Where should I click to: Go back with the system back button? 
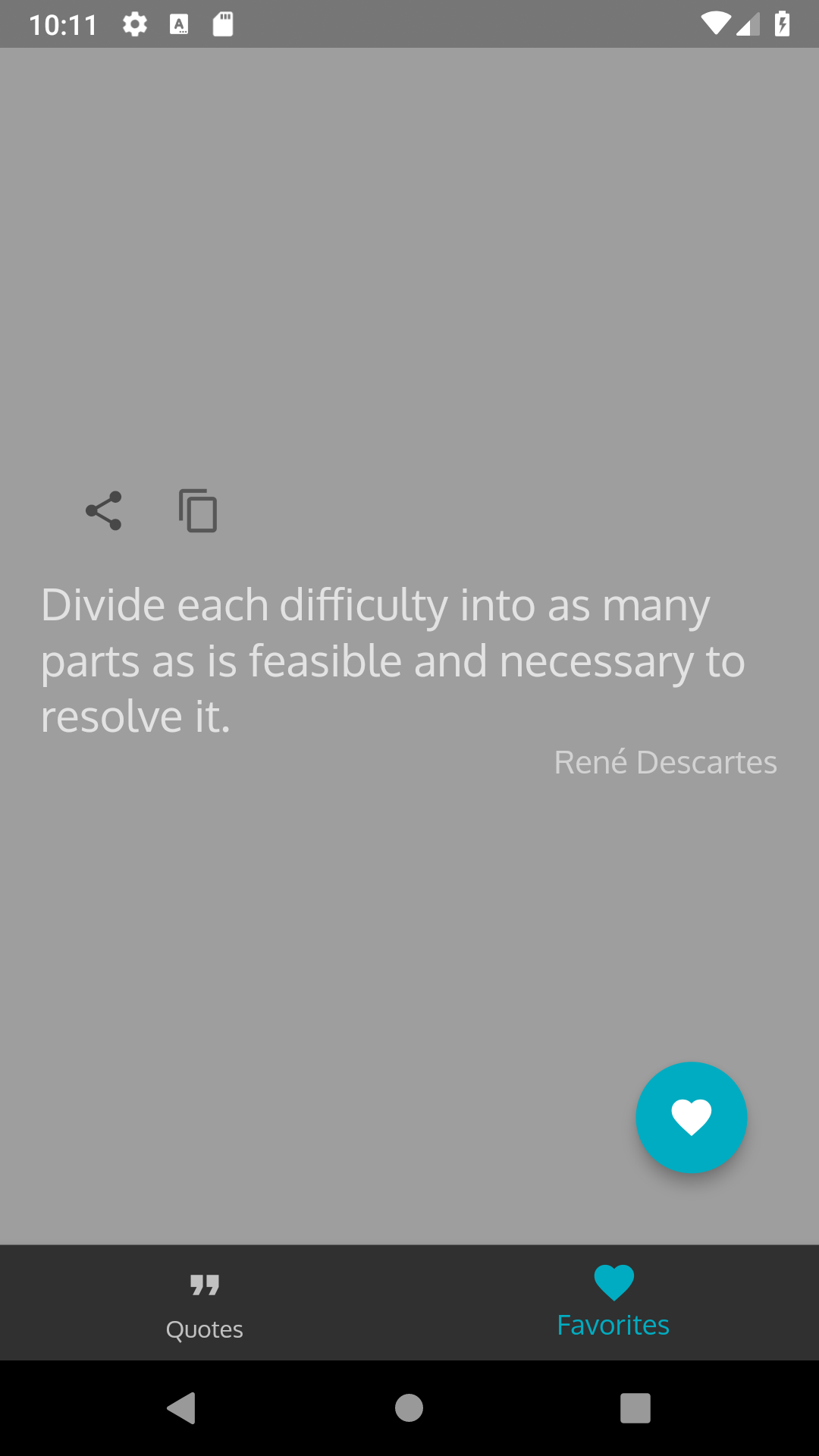click(x=182, y=1408)
